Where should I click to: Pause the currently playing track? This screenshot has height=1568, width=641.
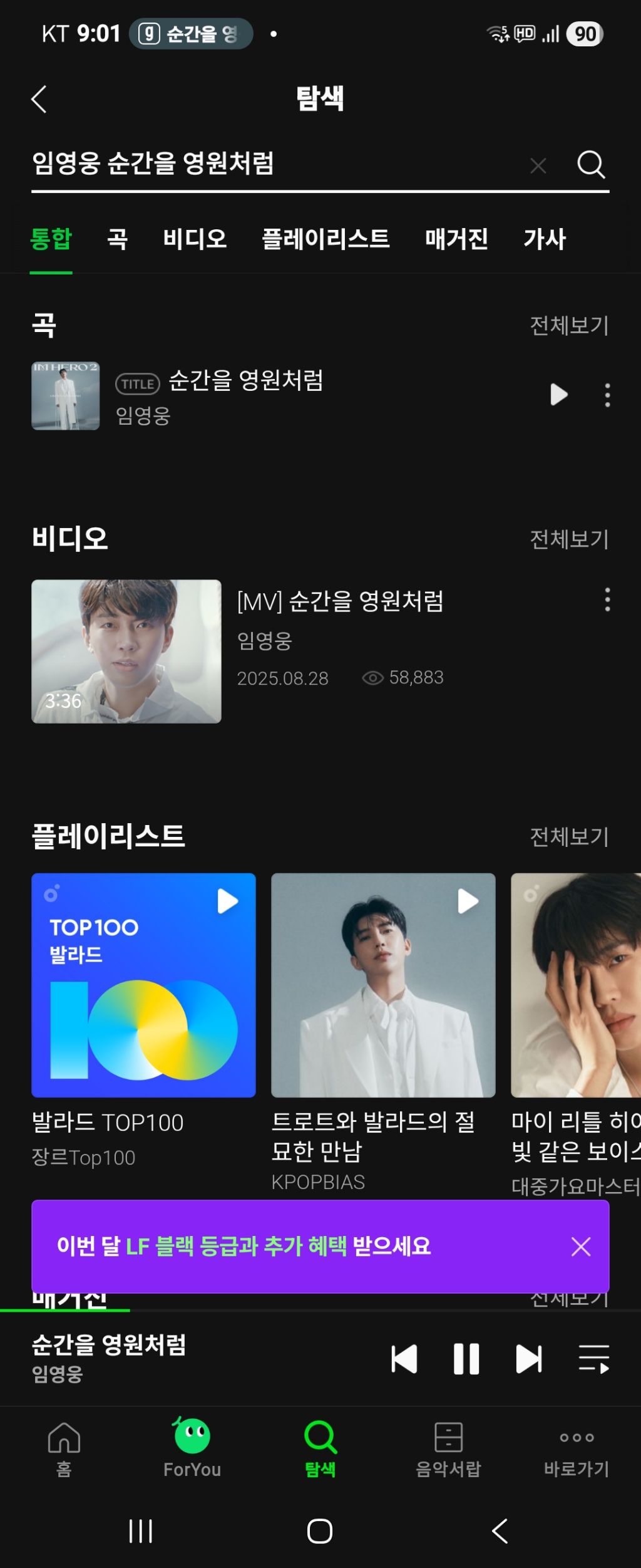click(466, 1359)
